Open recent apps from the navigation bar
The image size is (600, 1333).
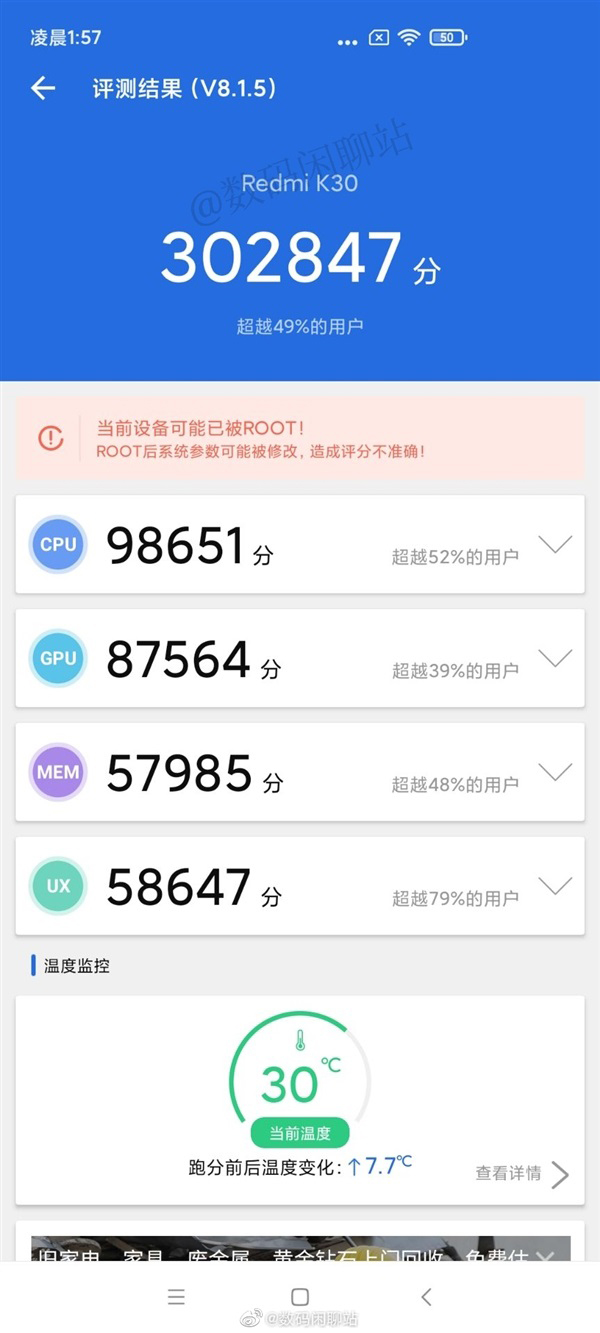tap(176, 1297)
